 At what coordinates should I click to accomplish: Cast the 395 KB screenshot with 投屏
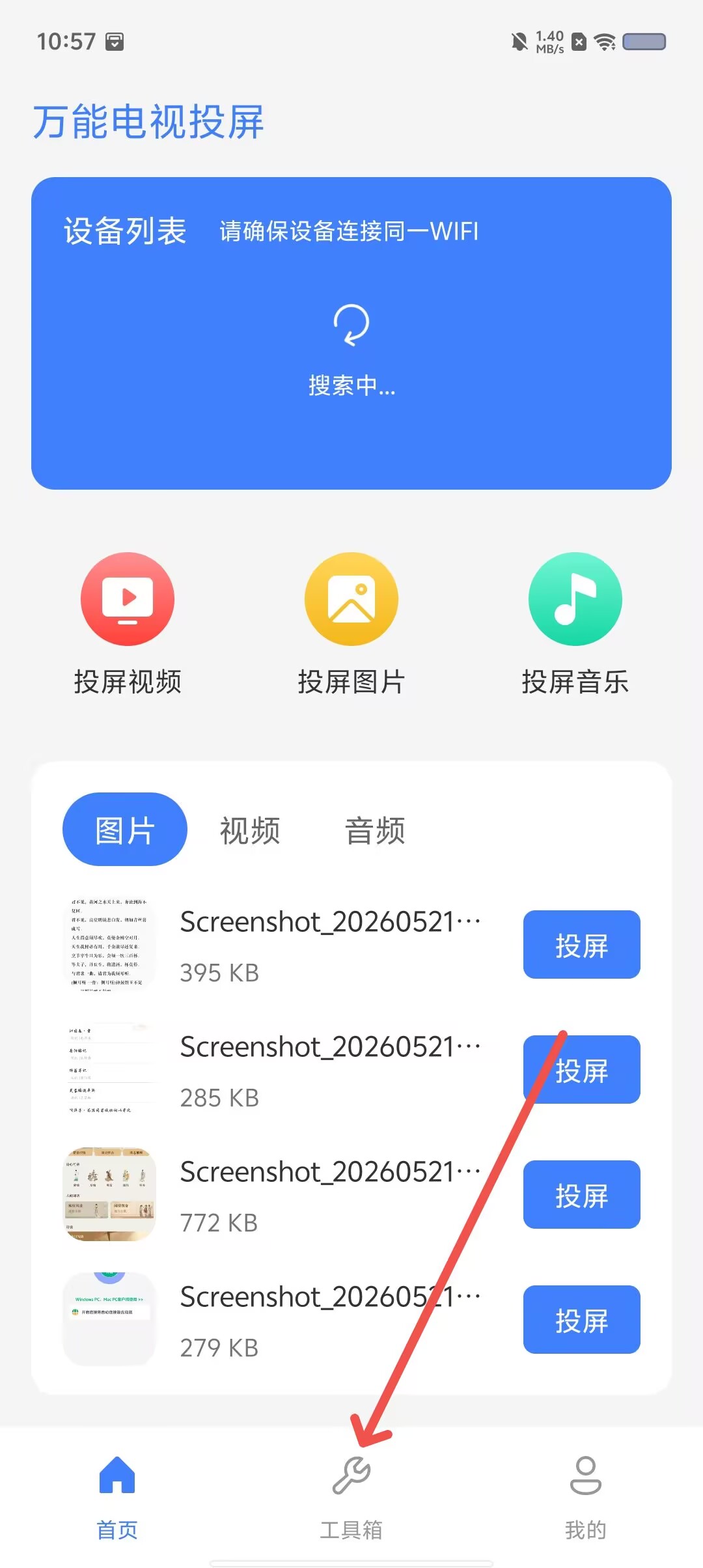(x=582, y=945)
